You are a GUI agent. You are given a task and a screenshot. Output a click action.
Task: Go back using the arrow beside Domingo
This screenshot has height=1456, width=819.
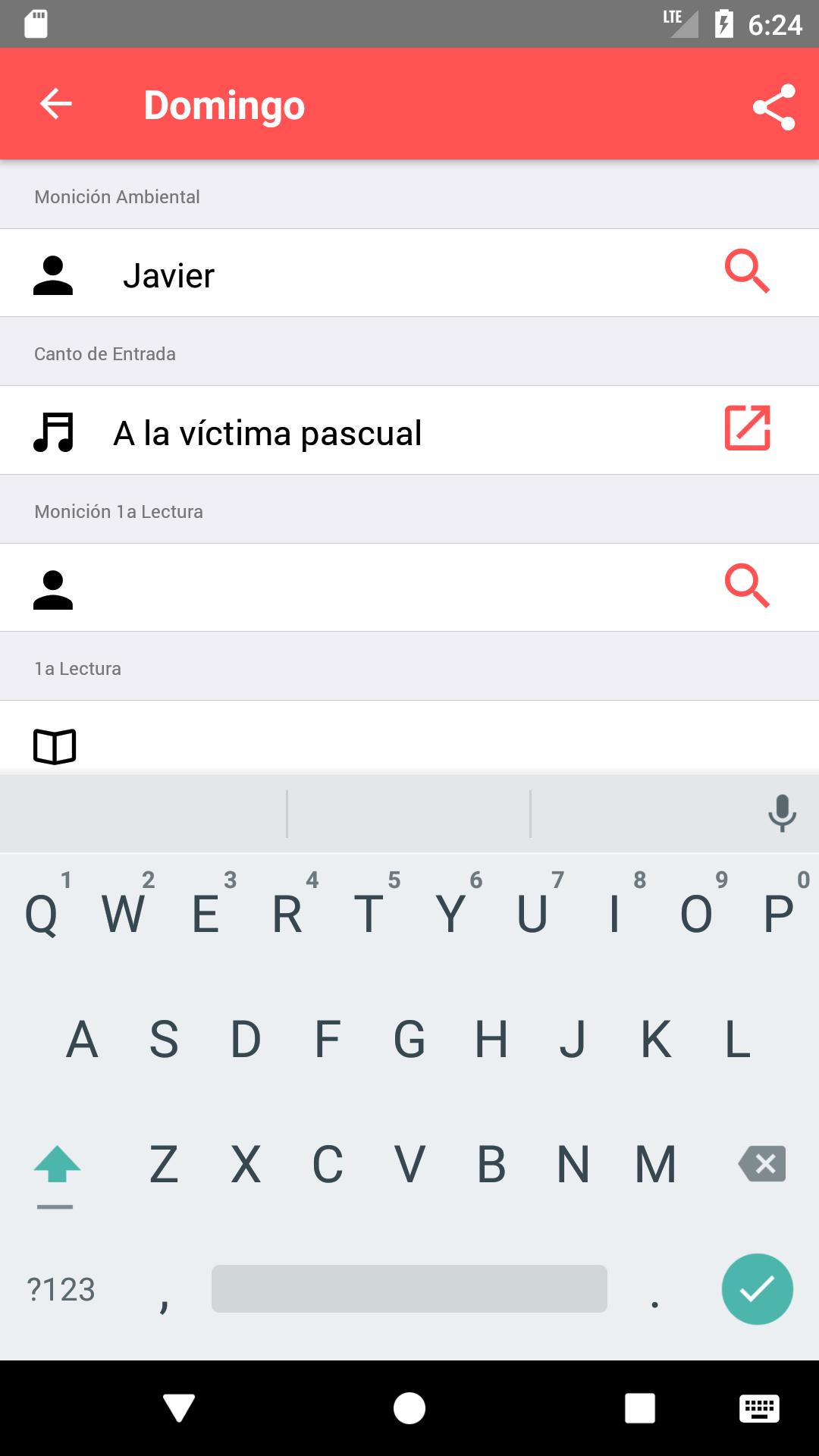56,104
